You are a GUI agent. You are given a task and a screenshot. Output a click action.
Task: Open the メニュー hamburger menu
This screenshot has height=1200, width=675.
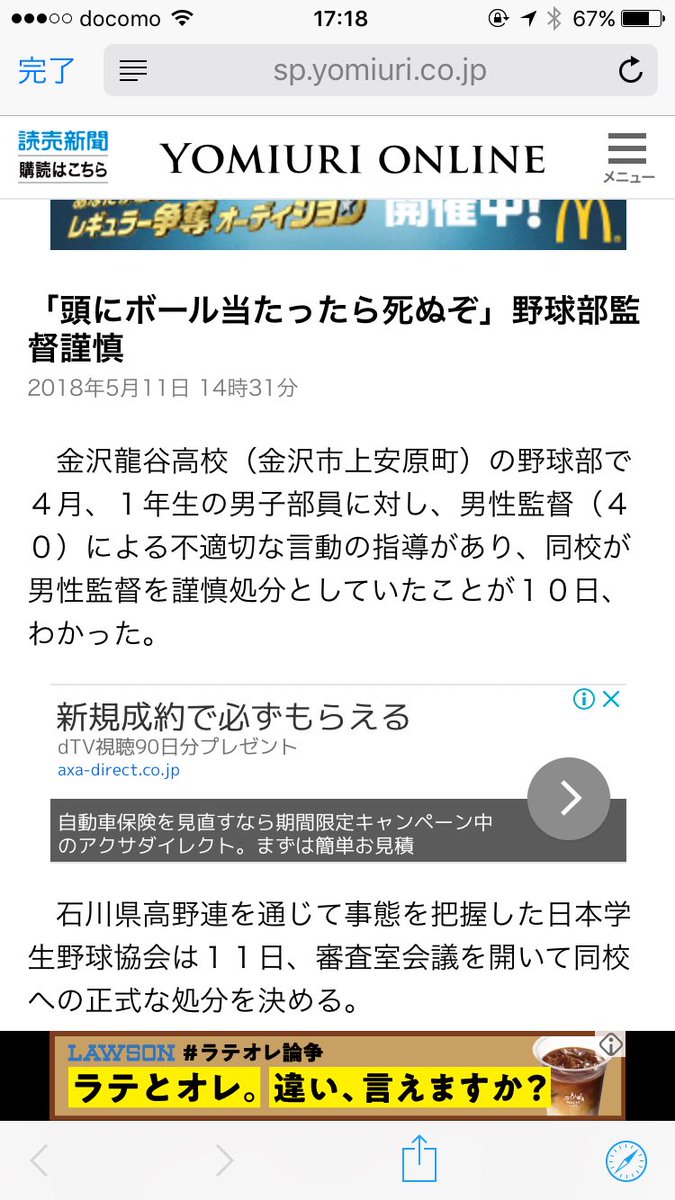coord(627,158)
